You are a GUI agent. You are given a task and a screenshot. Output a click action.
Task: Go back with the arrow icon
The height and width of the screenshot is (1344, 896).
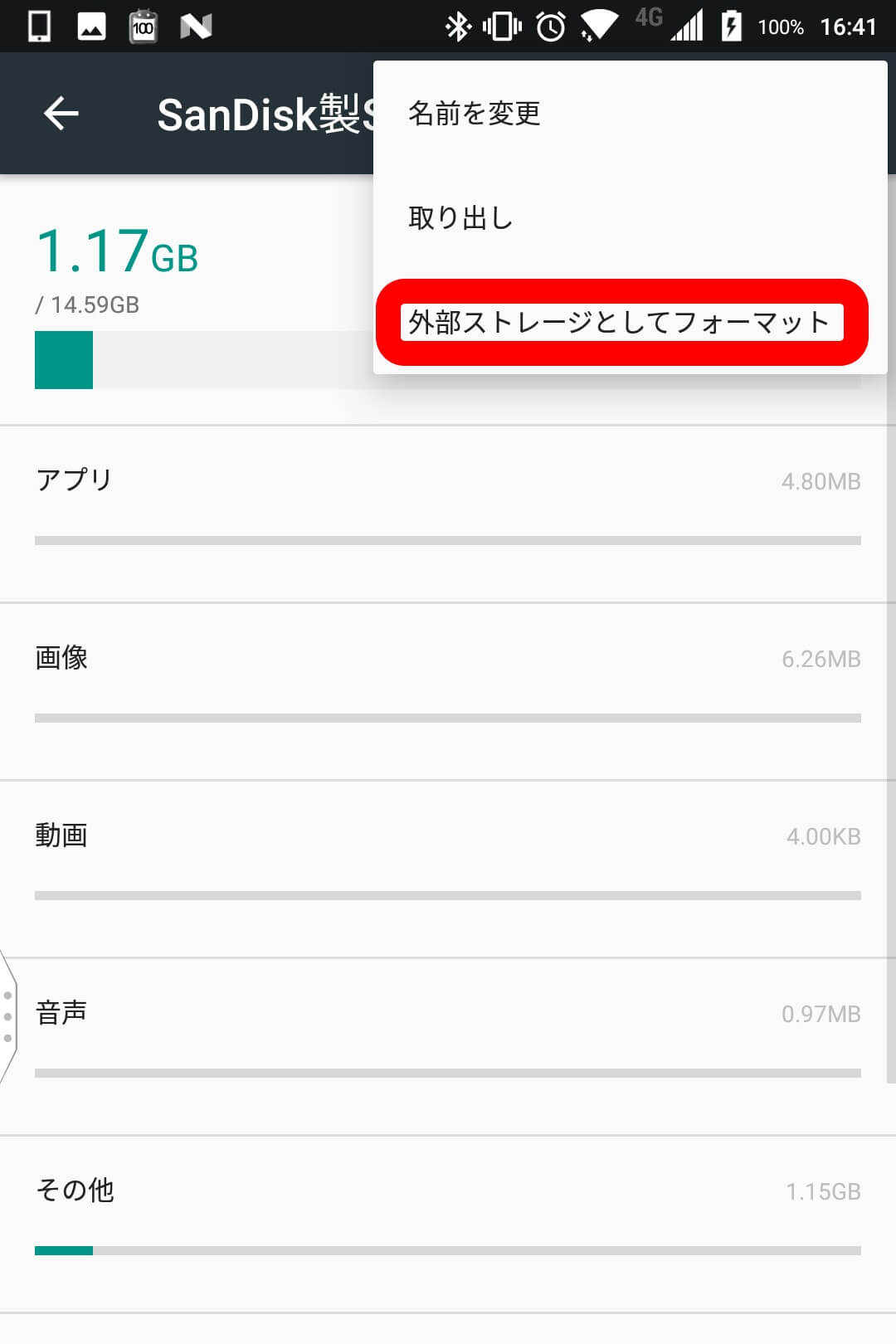coord(61,114)
